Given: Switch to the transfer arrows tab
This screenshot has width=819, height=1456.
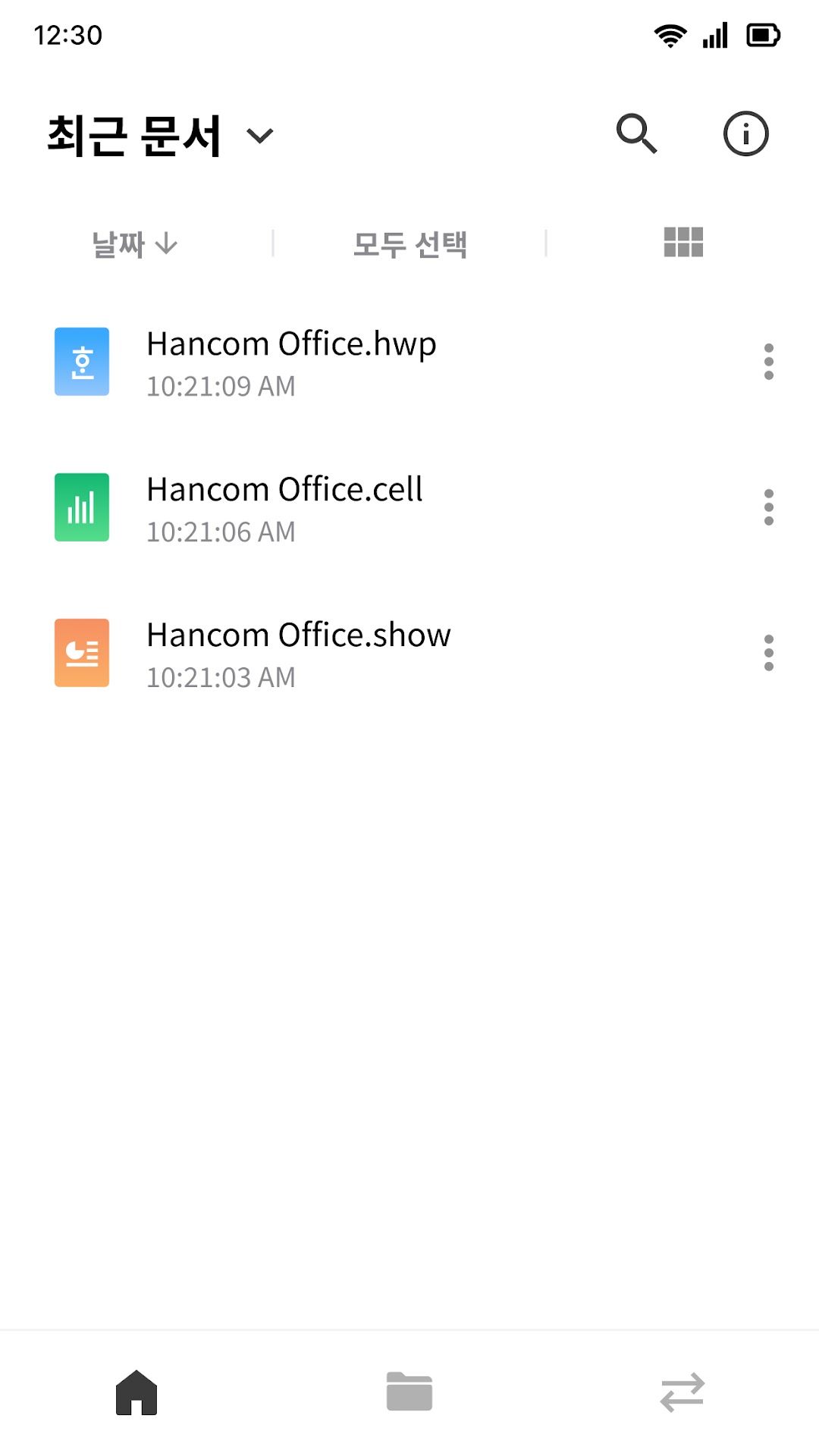Looking at the screenshot, I should tap(682, 1392).
